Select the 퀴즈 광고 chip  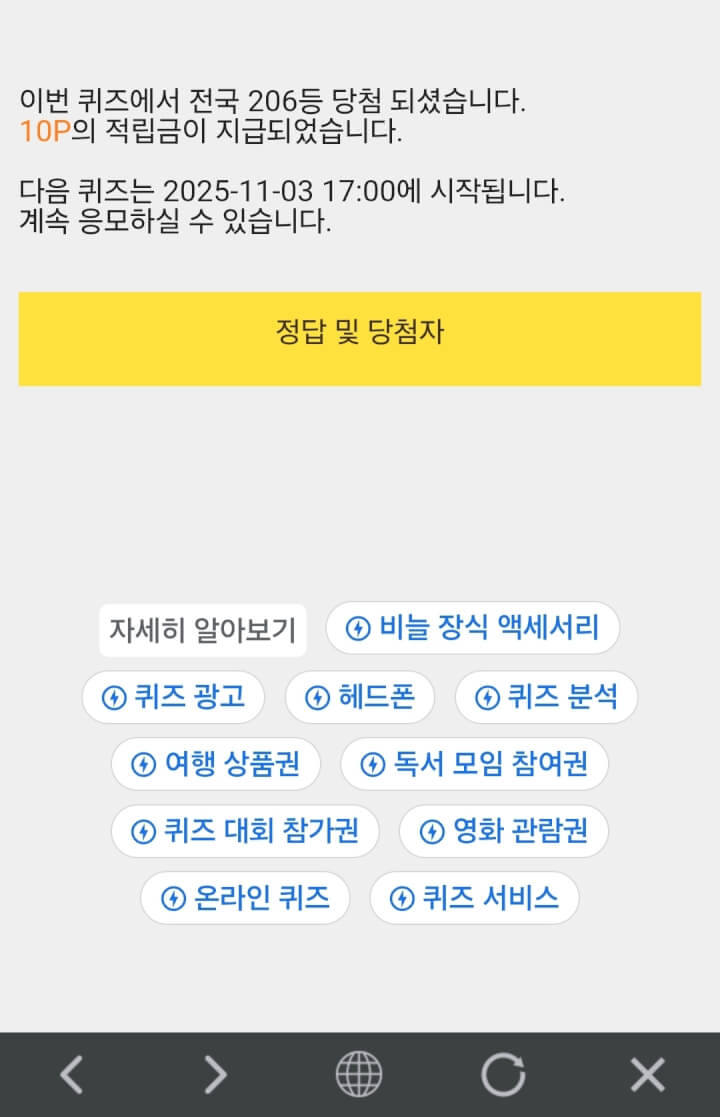[173, 697]
